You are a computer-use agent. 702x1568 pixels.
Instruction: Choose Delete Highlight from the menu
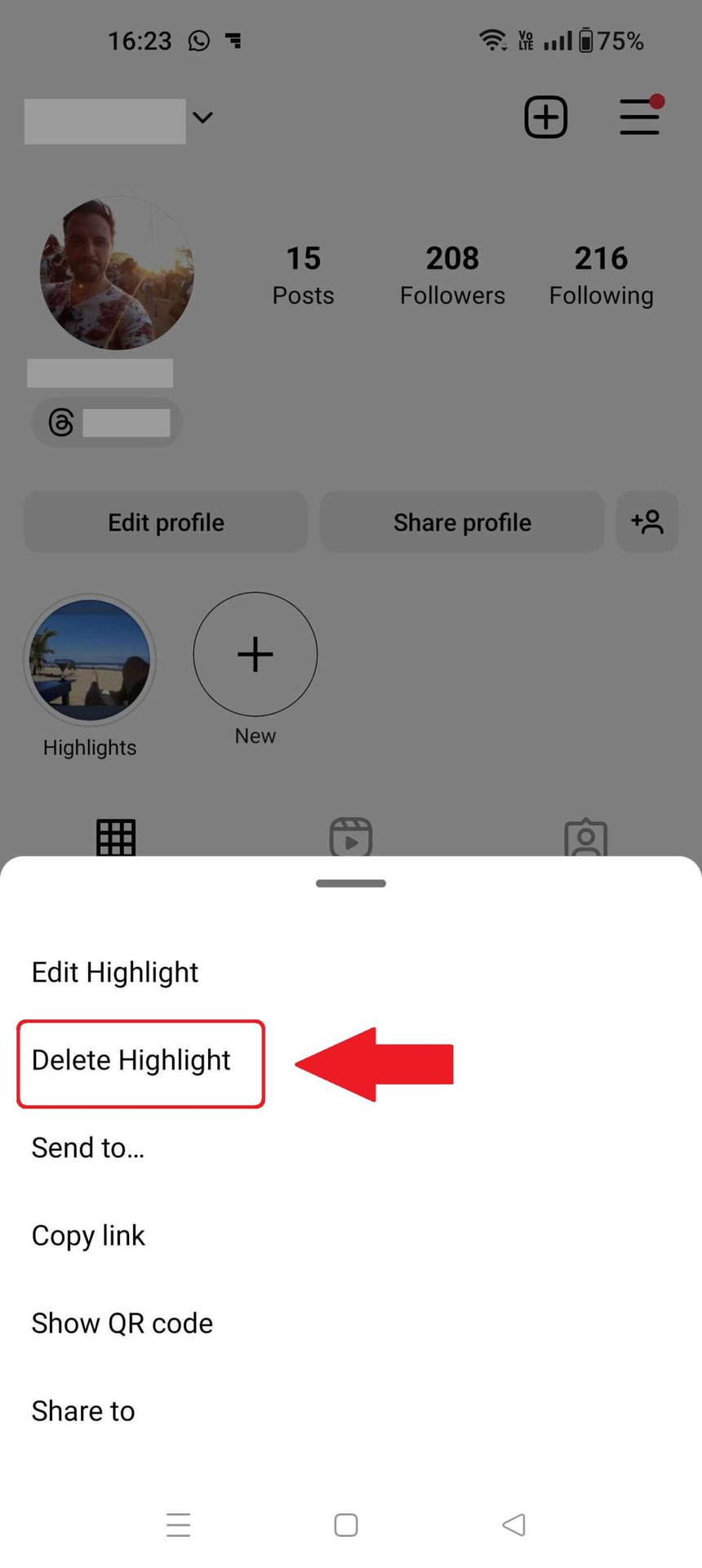tap(131, 1060)
